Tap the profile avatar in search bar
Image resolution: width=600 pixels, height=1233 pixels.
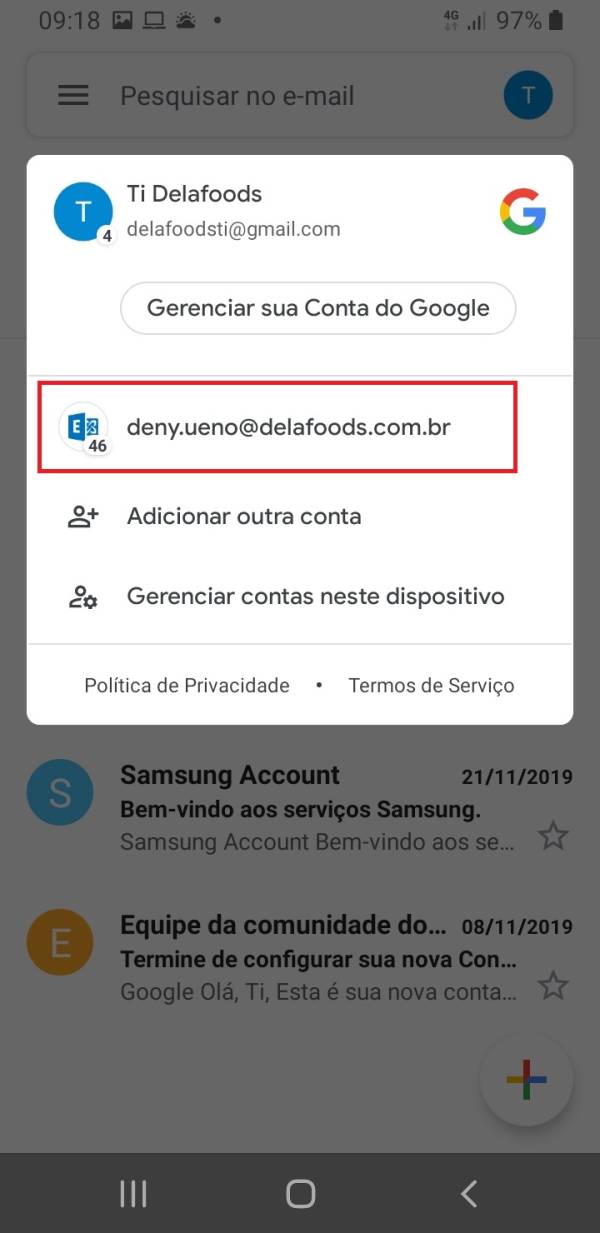point(528,96)
